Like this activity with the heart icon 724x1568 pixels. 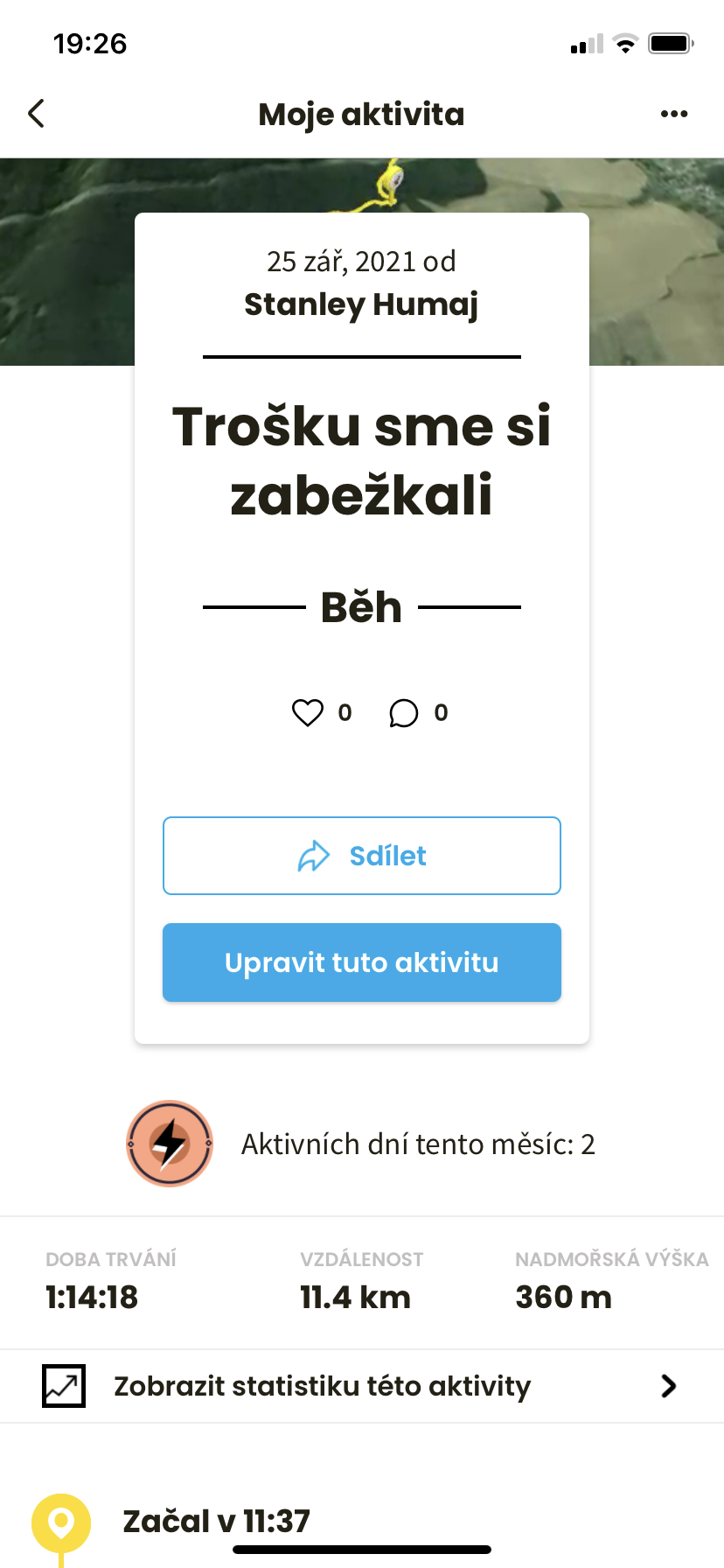point(308,713)
